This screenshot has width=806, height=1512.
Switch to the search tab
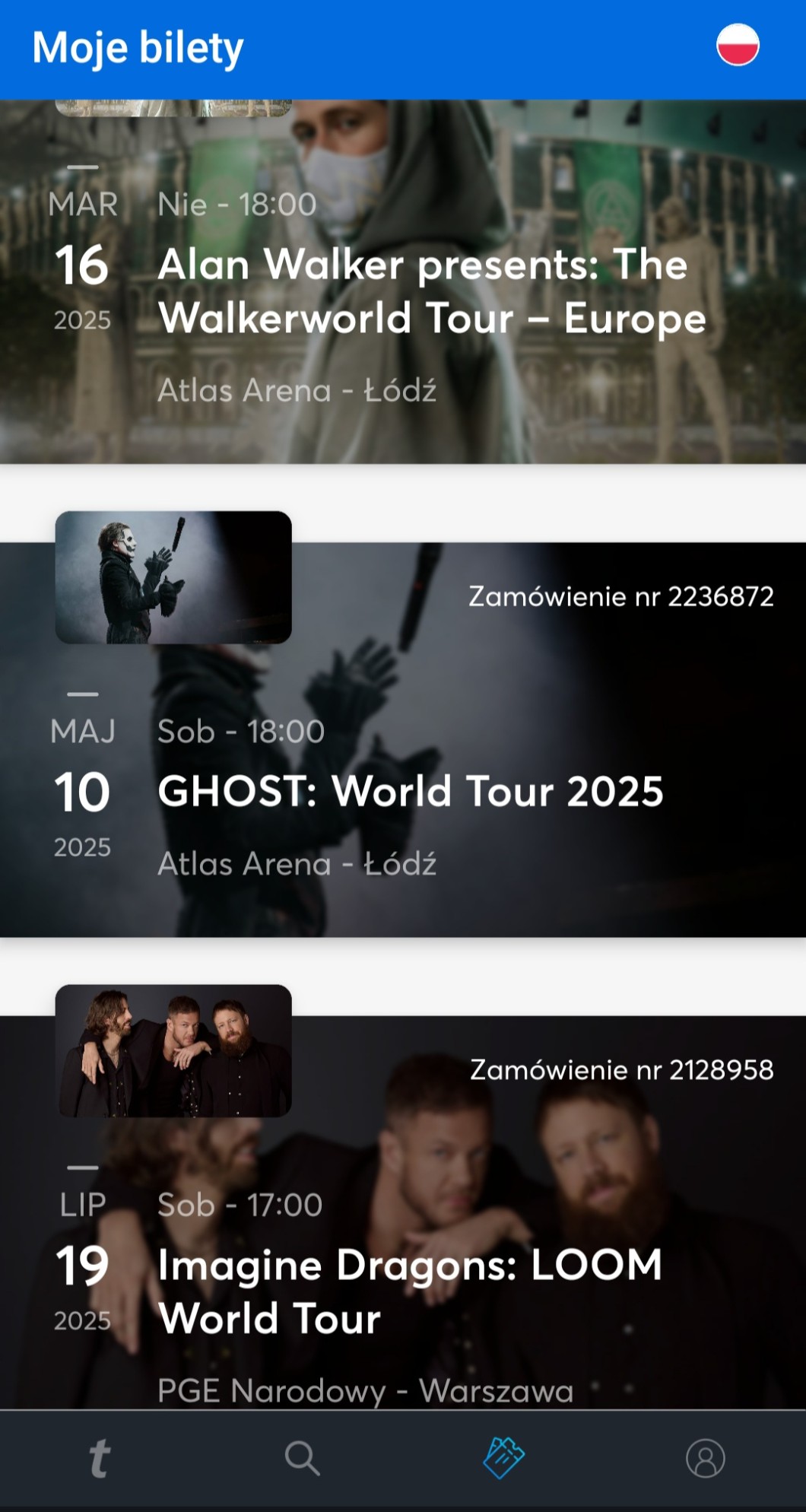coord(302,1459)
